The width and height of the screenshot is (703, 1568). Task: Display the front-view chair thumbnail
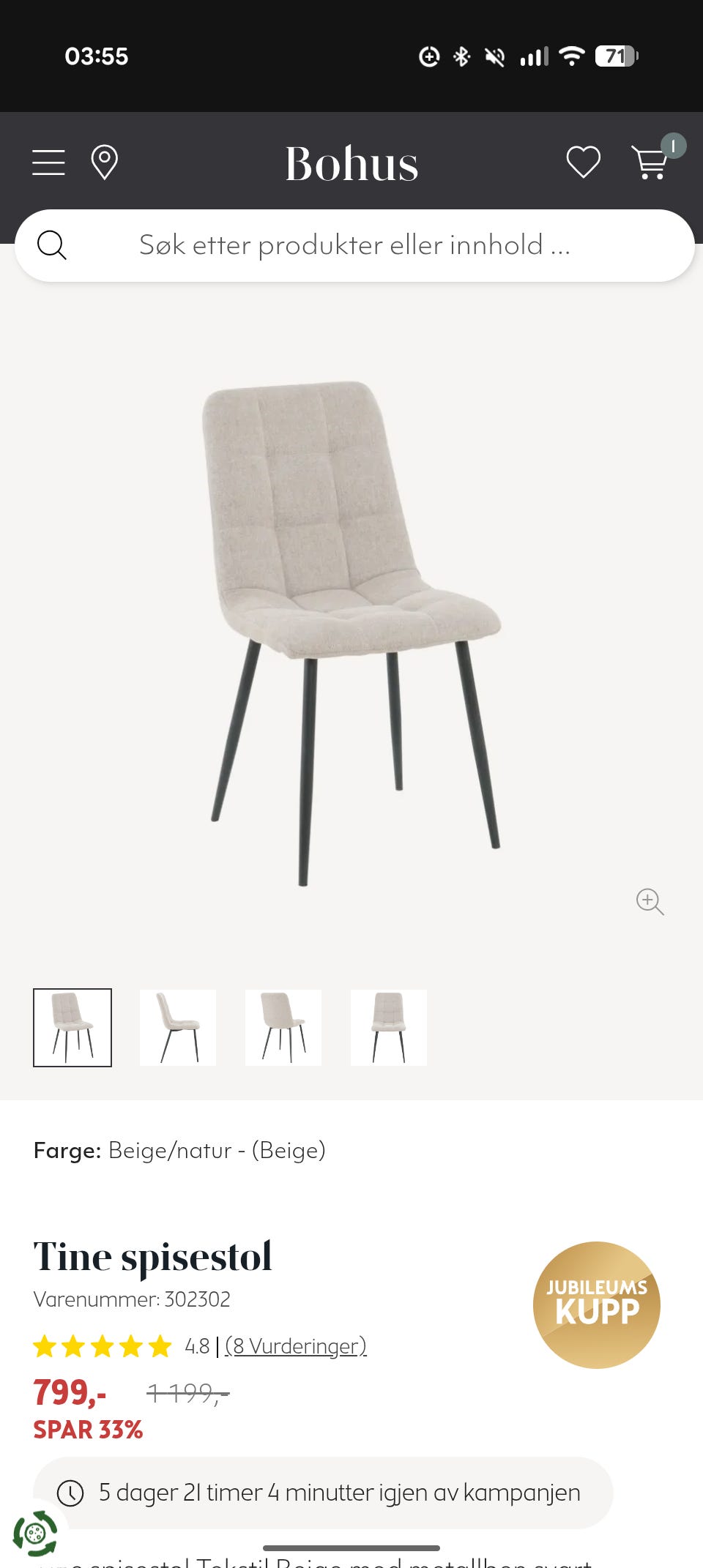pyautogui.click(x=389, y=1028)
